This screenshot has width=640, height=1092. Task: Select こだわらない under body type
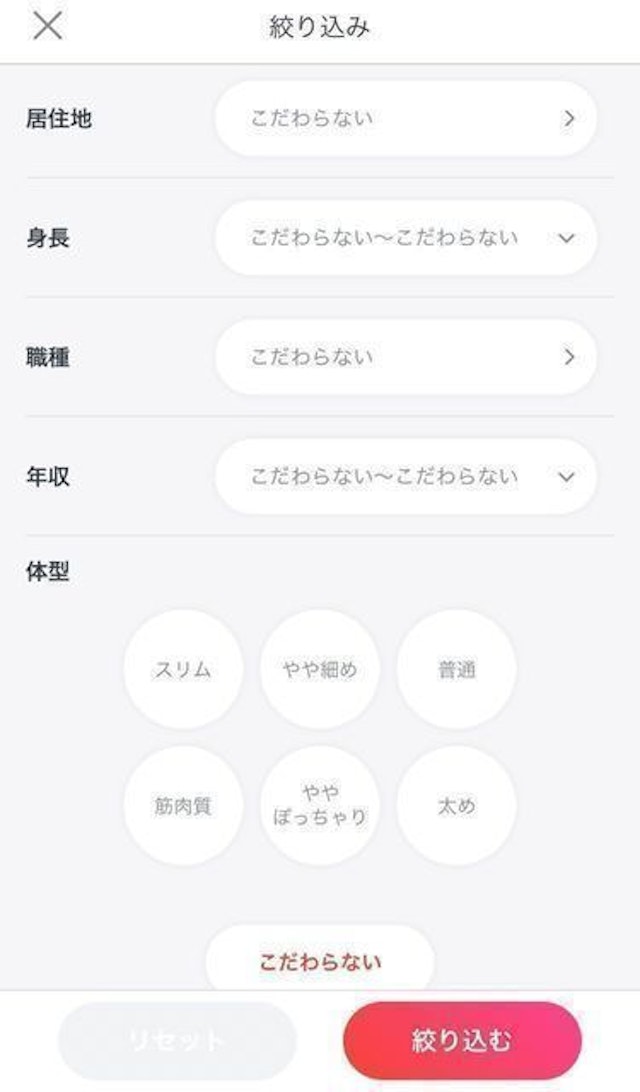pos(320,962)
